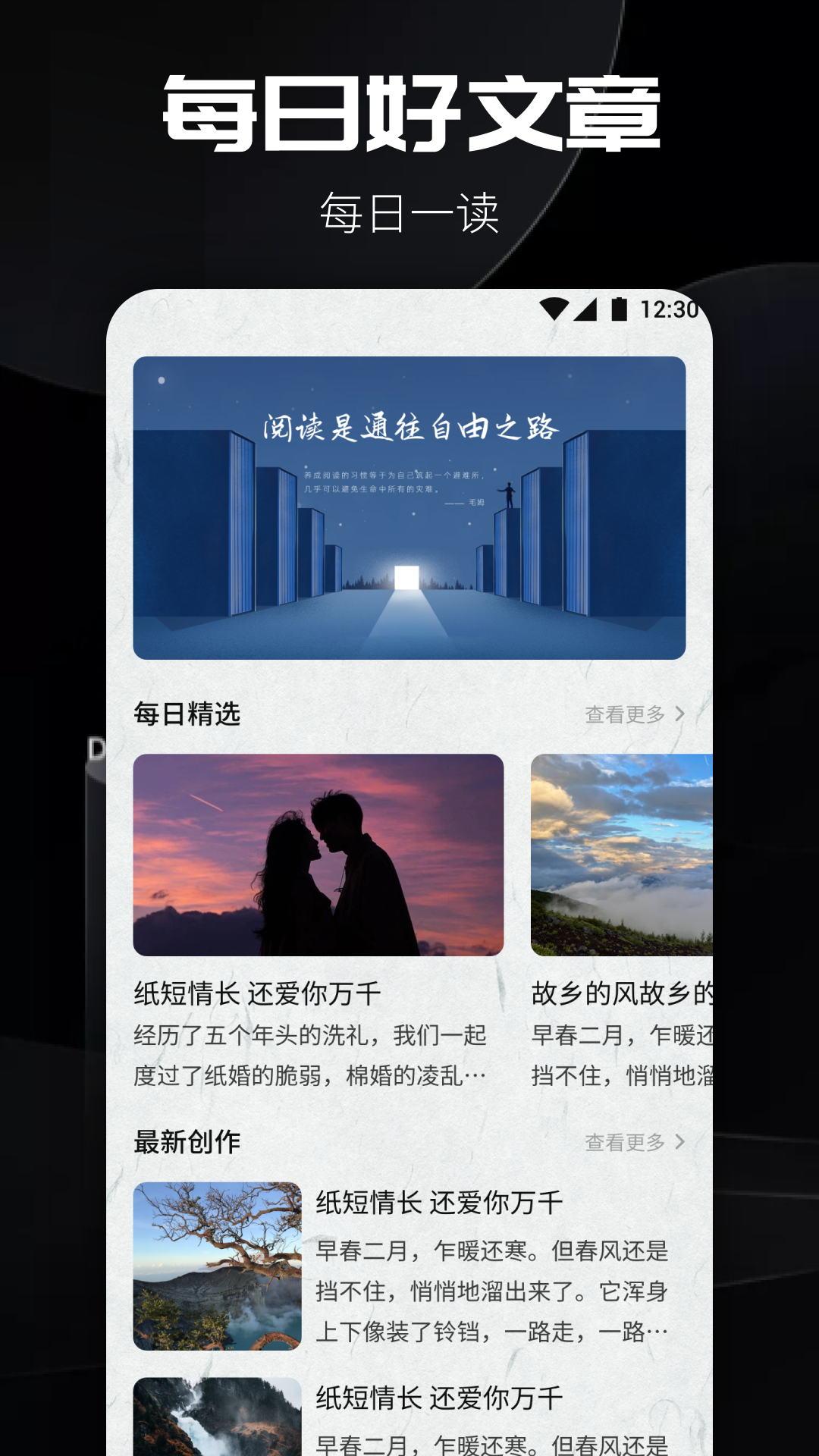Image resolution: width=819 pixels, height=1456 pixels.
Task: Open the 阅读是通往自由之路 banner
Action: pos(409,508)
